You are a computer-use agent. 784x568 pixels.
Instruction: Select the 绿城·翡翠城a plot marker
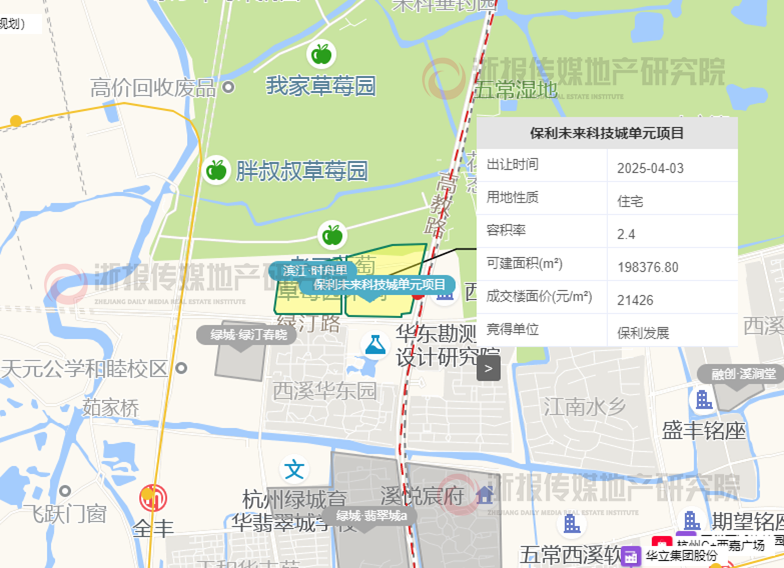[x=371, y=515]
